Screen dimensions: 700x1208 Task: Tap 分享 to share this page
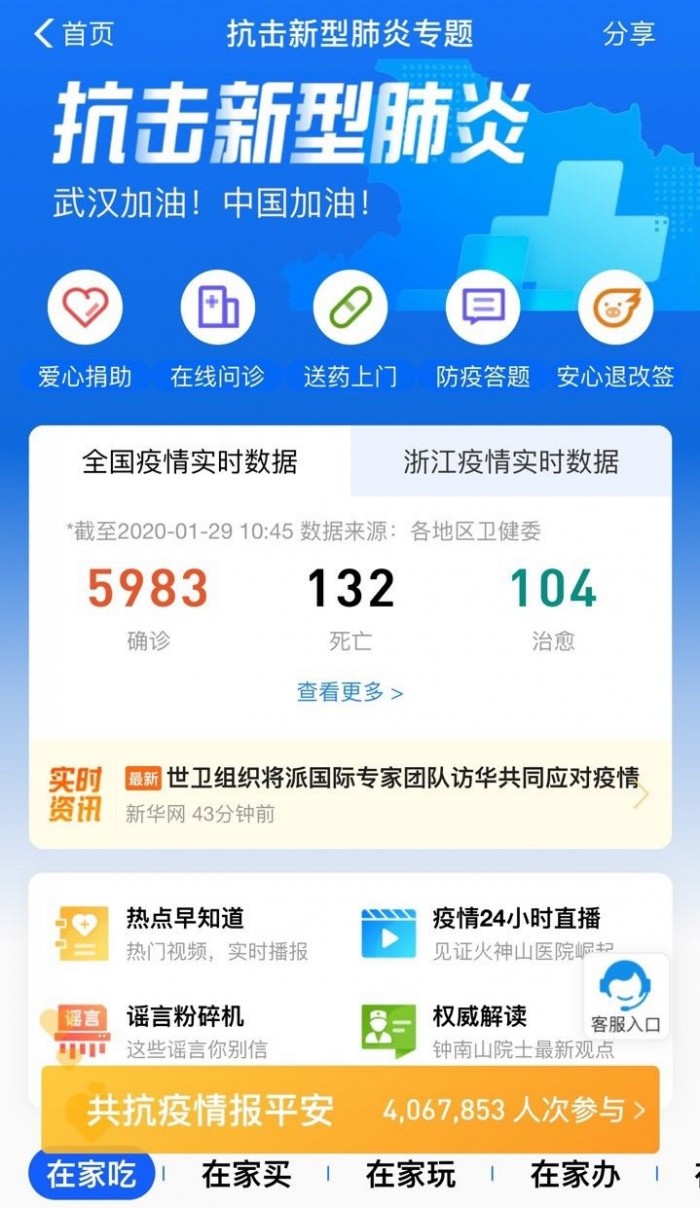628,33
